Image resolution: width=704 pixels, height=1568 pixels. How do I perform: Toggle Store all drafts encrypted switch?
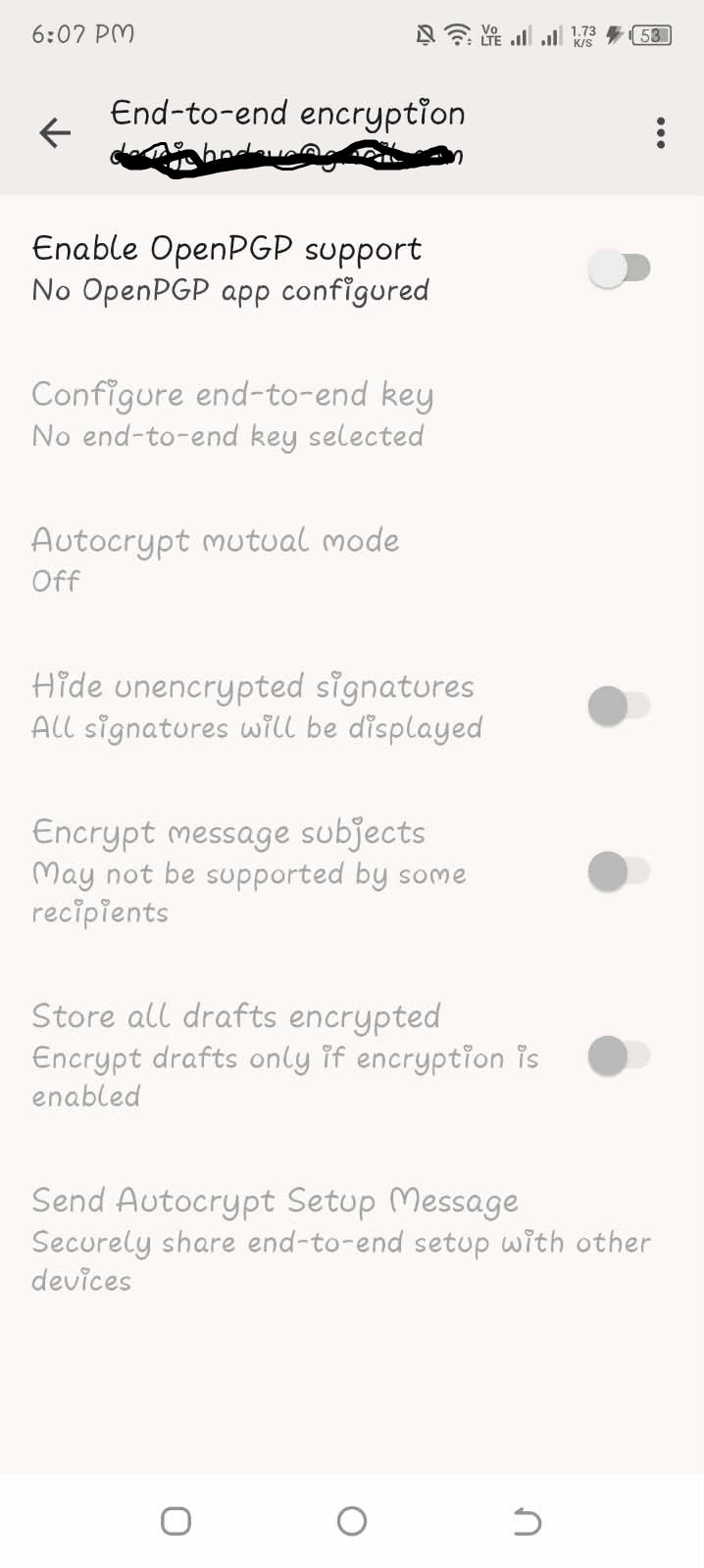pyautogui.click(x=619, y=1055)
